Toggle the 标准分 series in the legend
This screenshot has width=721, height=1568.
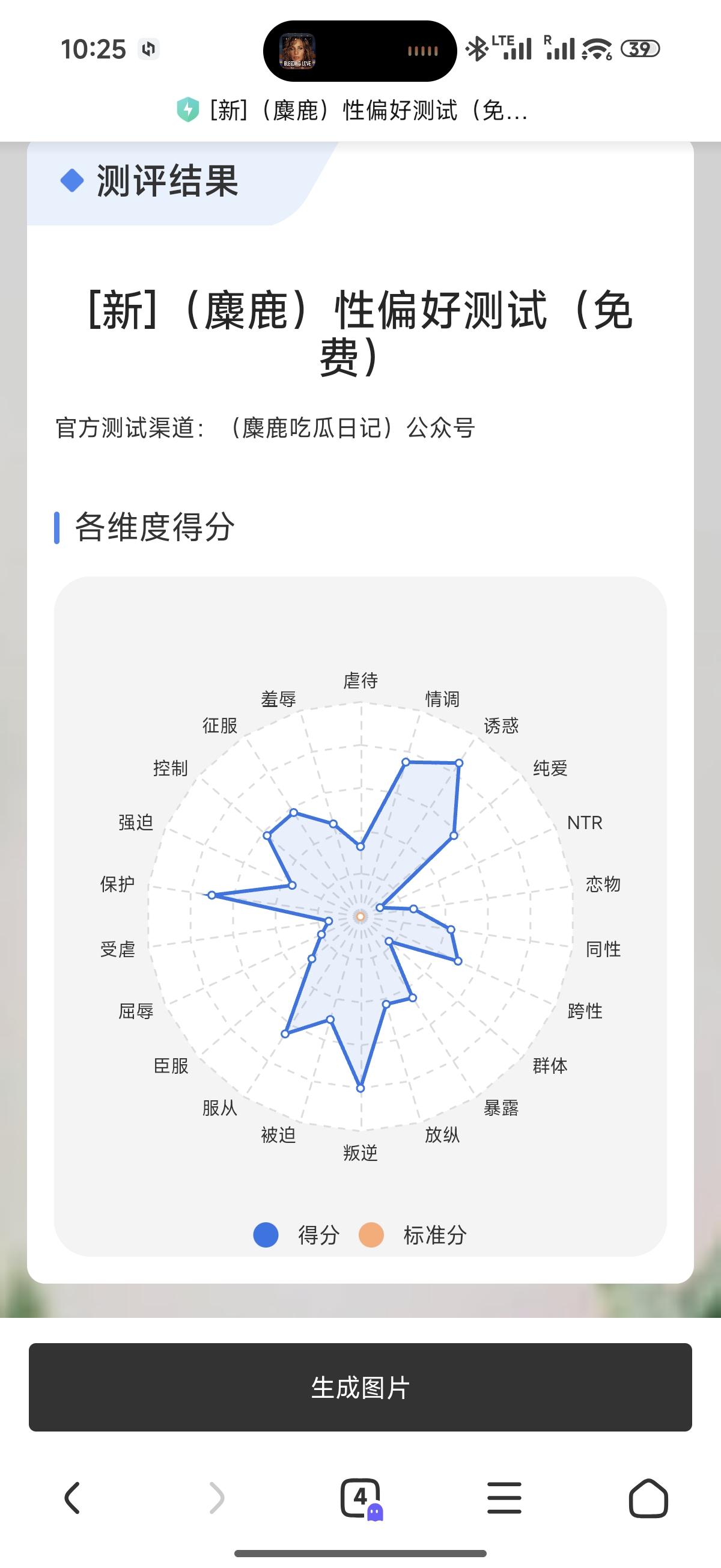coord(414,1235)
